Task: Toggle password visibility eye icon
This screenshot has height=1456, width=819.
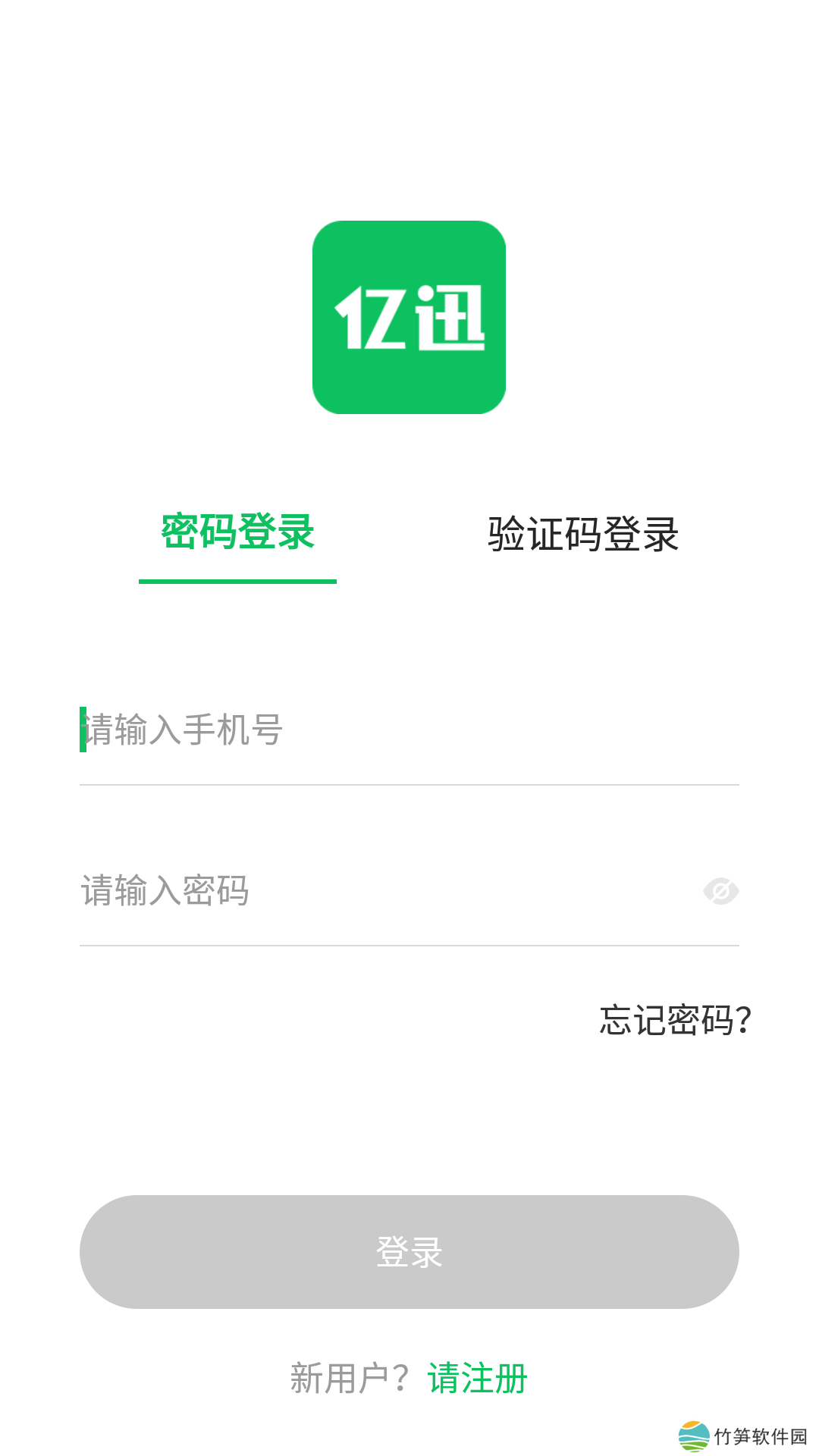Action: point(720,891)
